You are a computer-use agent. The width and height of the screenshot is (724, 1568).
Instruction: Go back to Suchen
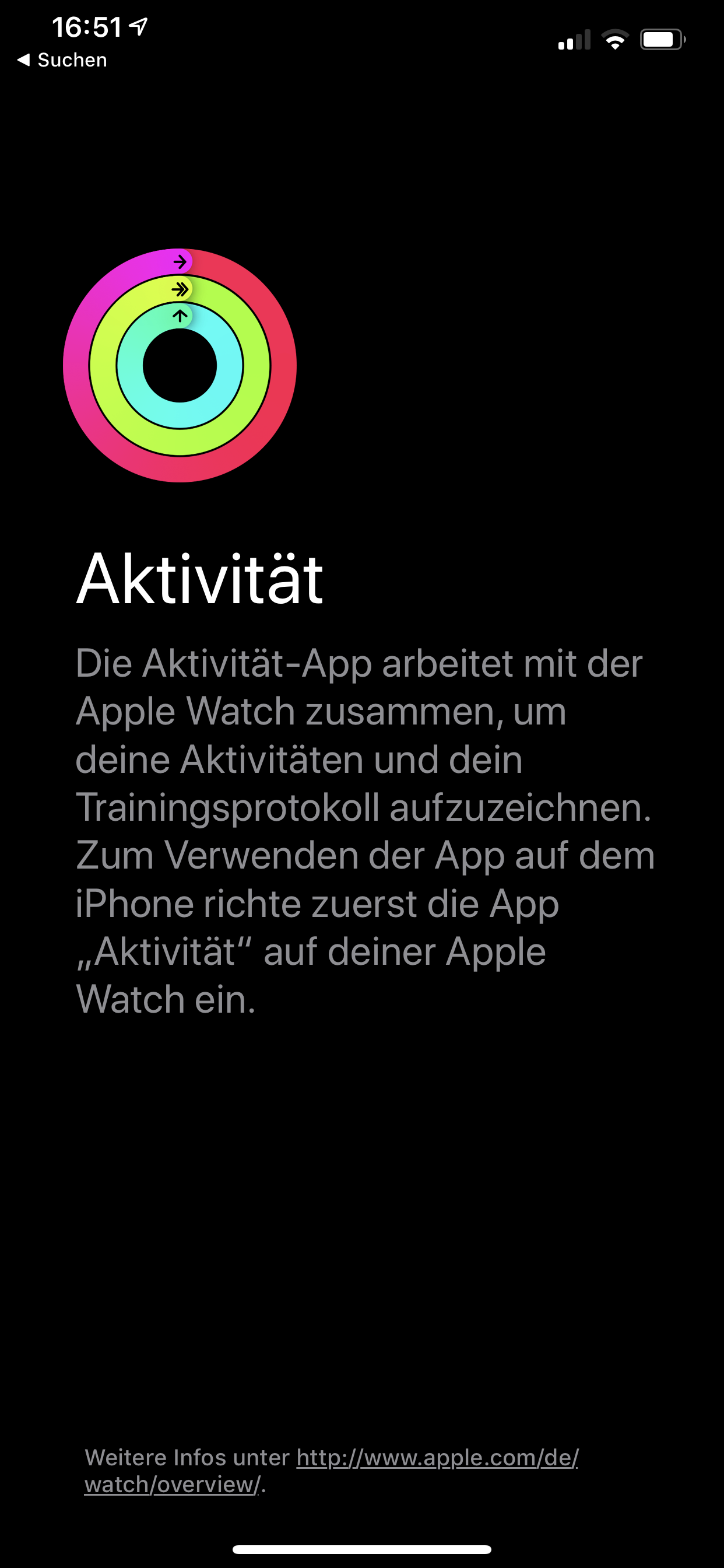pos(62,60)
